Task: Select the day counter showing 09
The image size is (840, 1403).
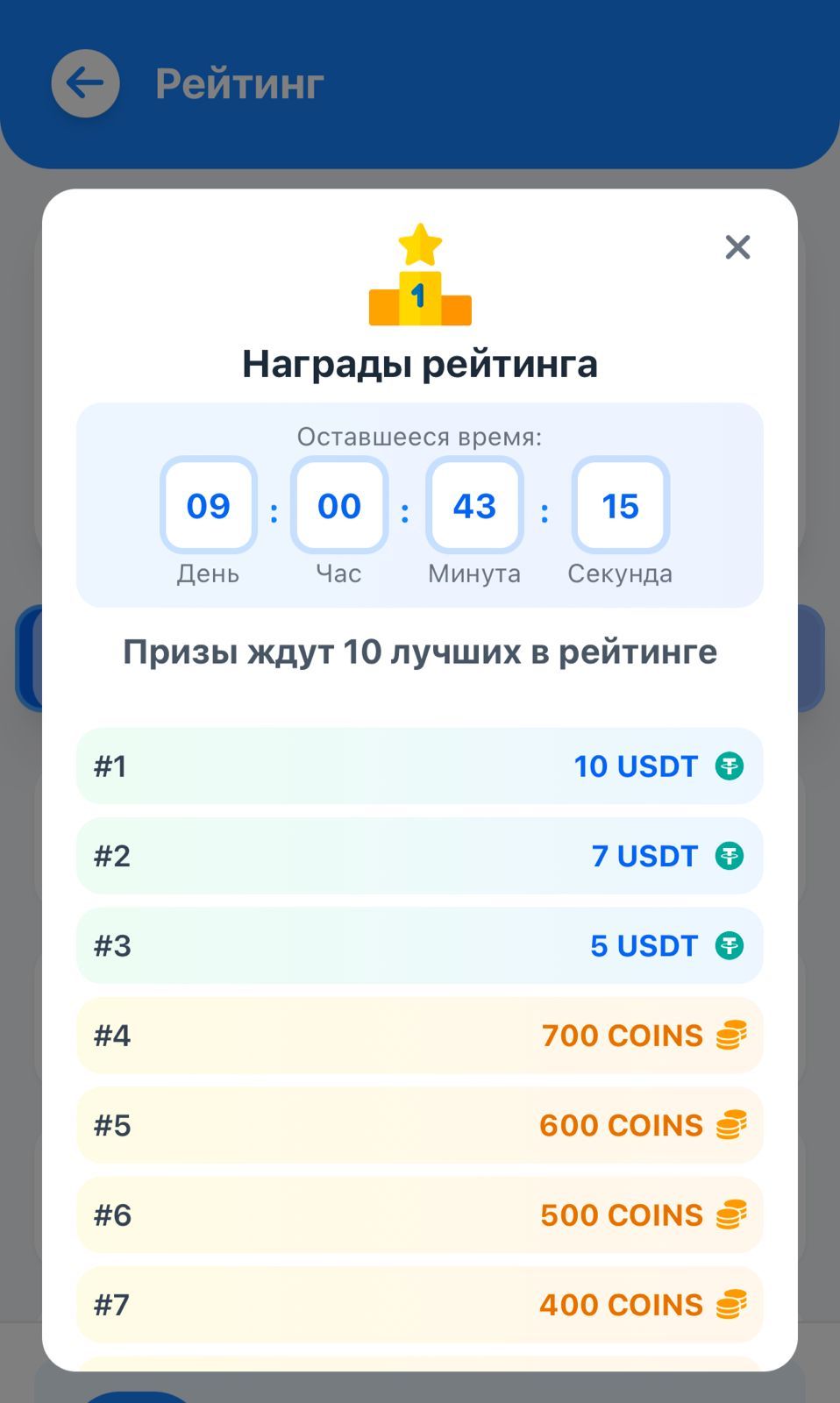Action: pos(208,506)
